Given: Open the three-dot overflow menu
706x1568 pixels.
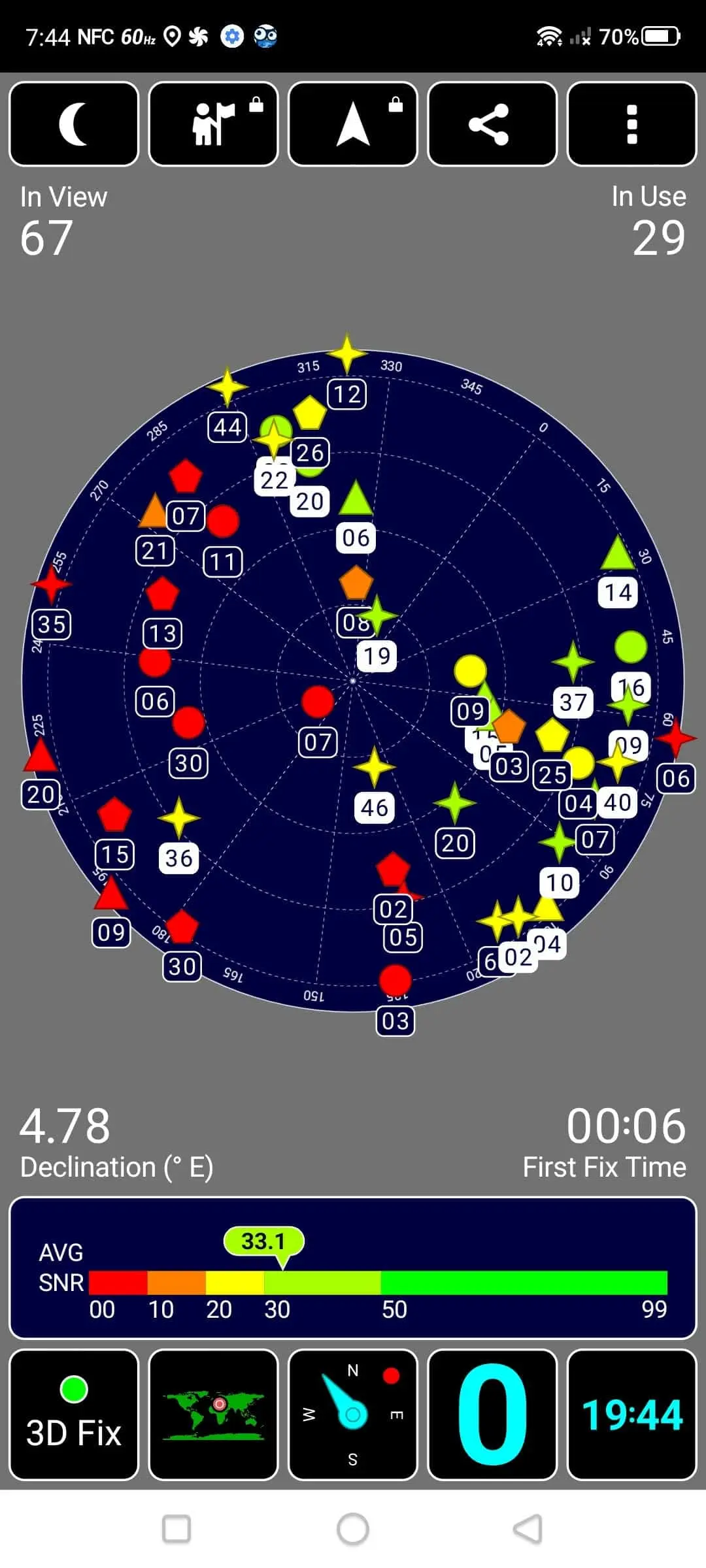Looking at the screenshot, I should coord(631,123).
